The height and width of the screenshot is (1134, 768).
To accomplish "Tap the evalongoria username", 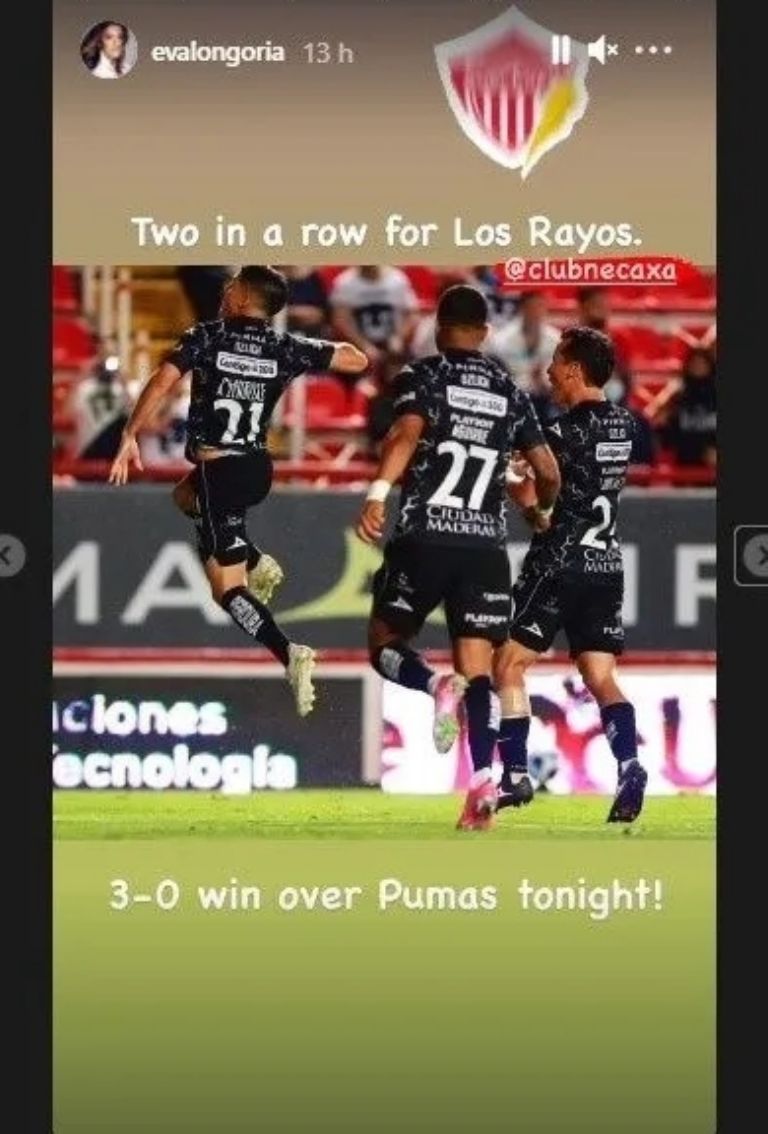I will tap(217, 53).
